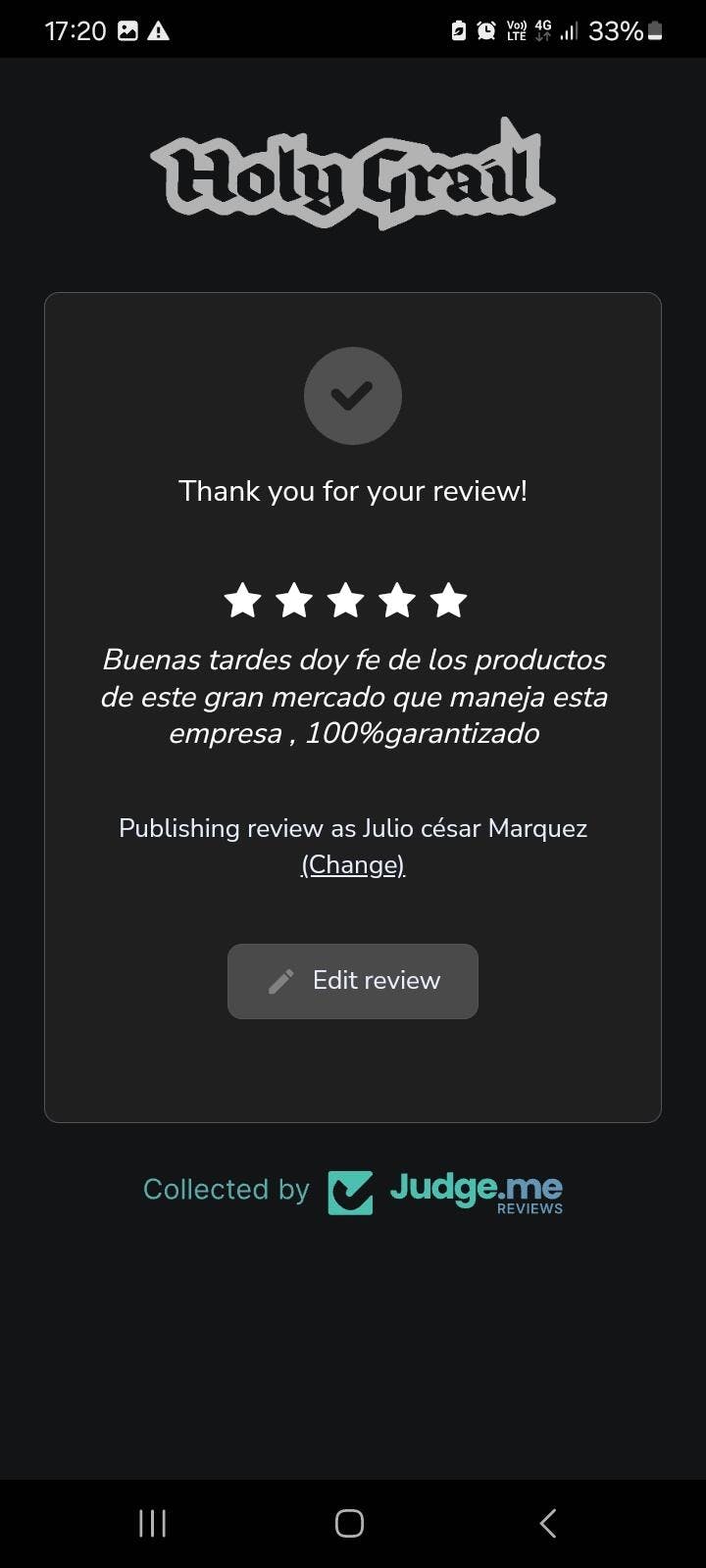The height and width of the screenshot is (1568, 706).
Task: Open the (Change) reviewer name link
Action: click(x=353, y=864)
